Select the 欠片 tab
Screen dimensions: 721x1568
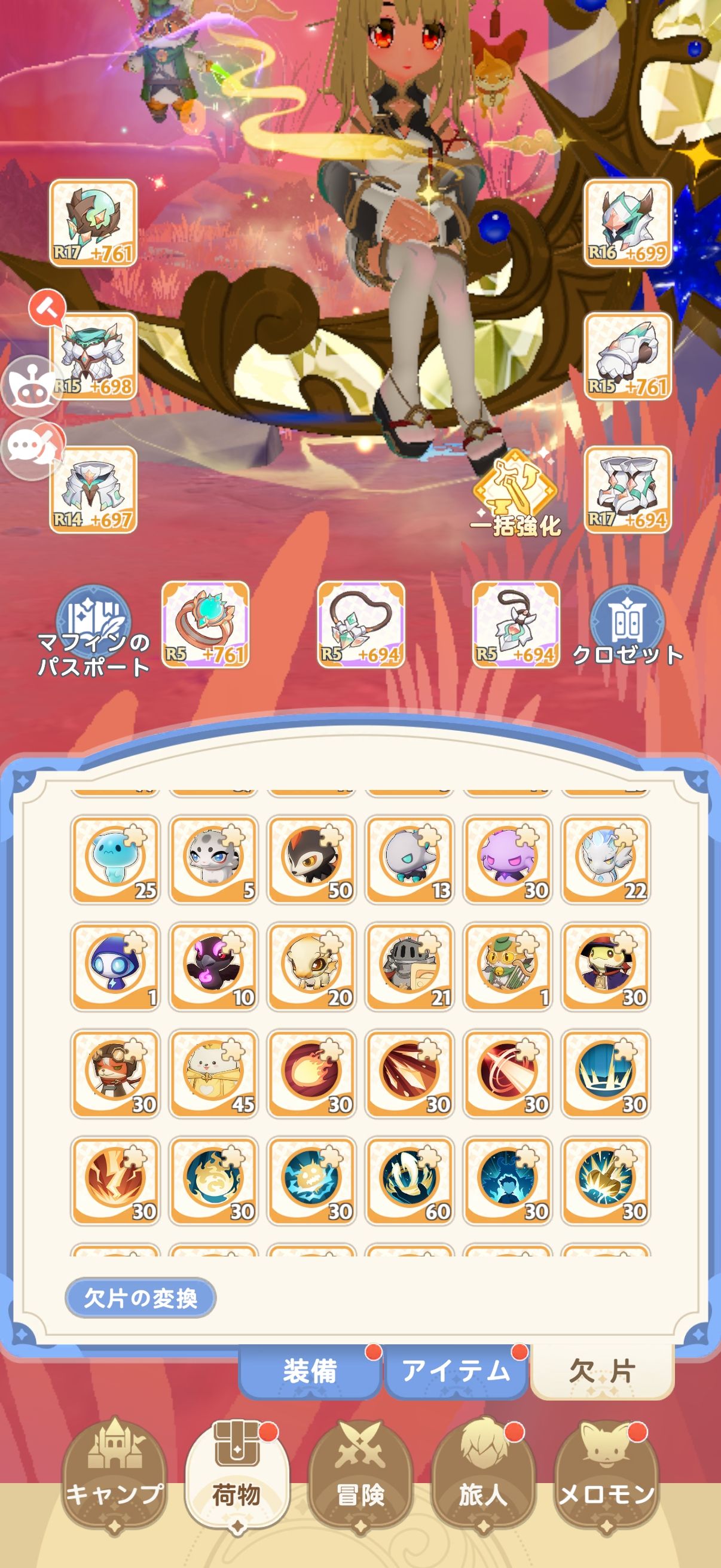603,1372
